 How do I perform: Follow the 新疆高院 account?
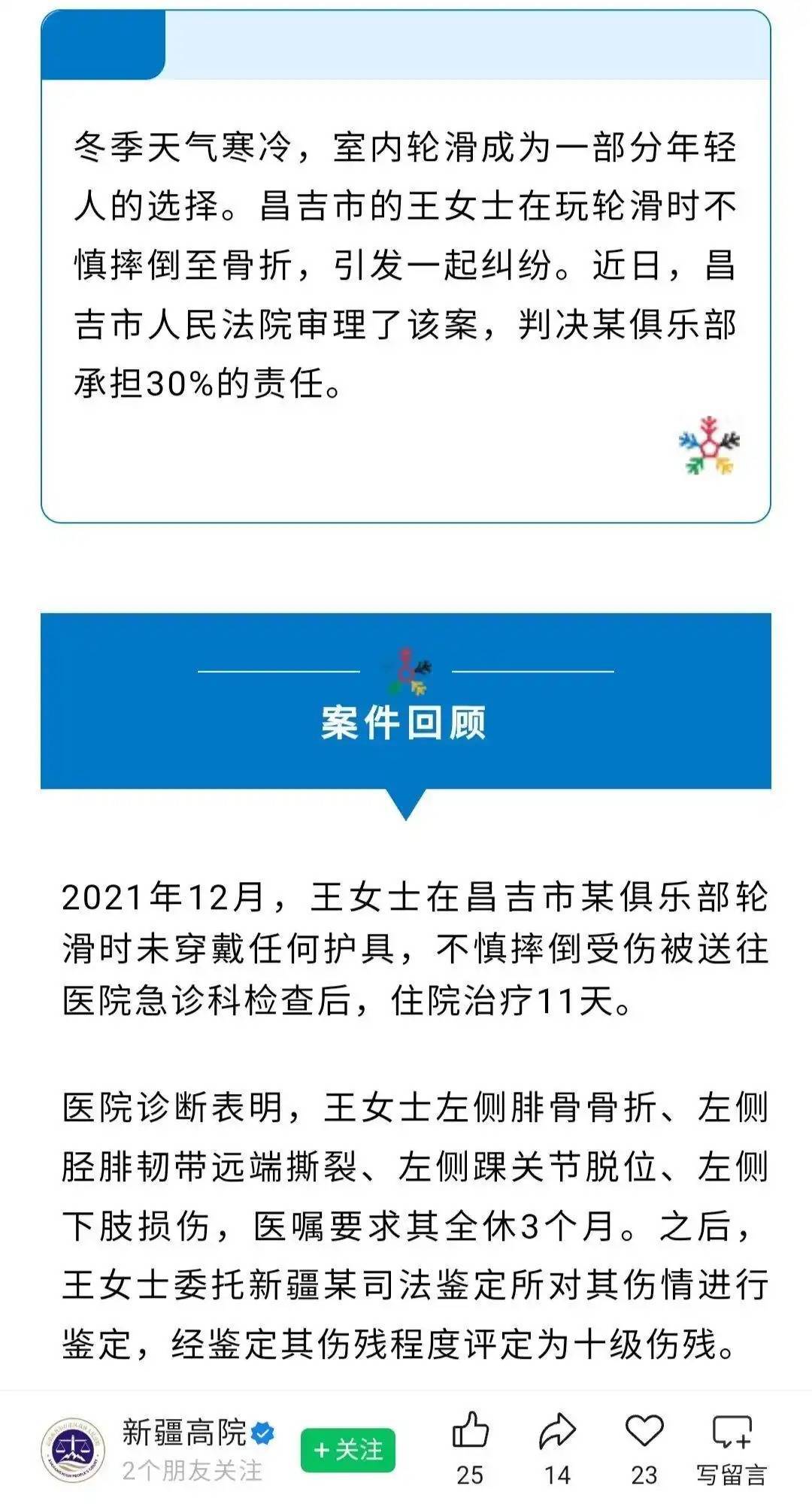[x=347, y=1450]
